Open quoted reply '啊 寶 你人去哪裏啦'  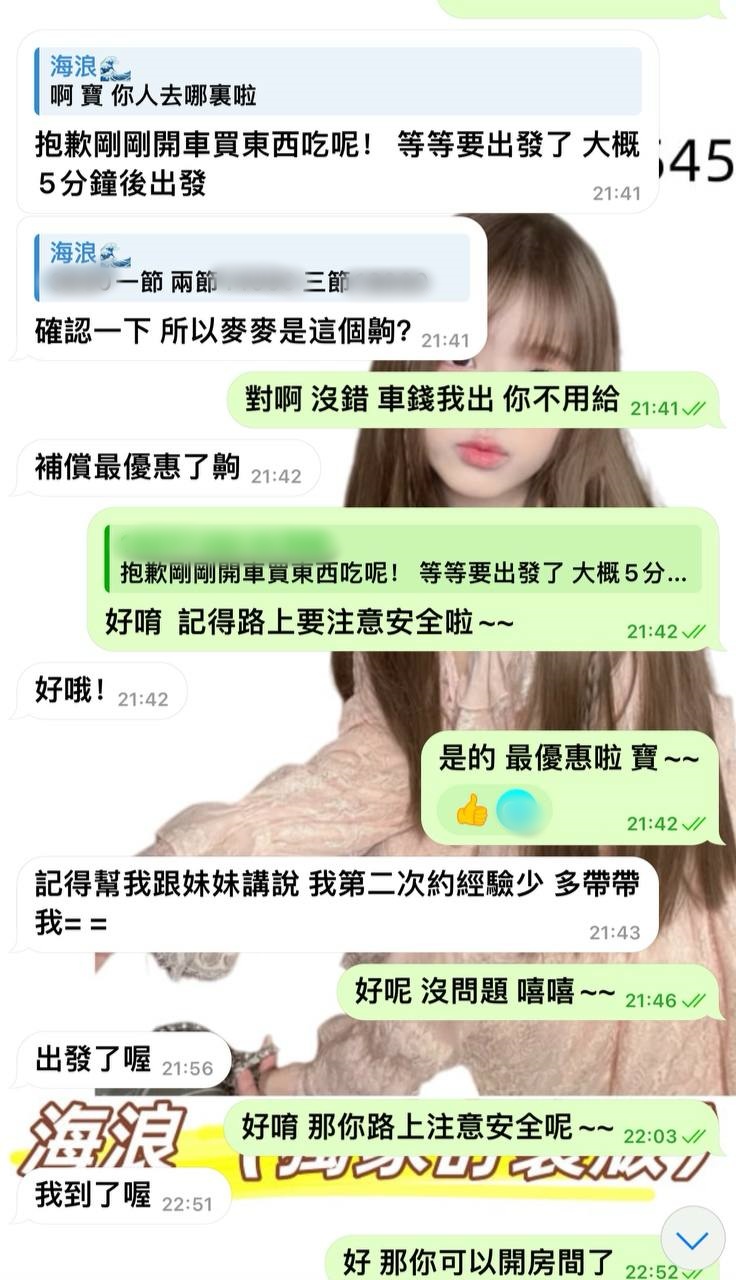pyautogui.click(x=338, y=81)
